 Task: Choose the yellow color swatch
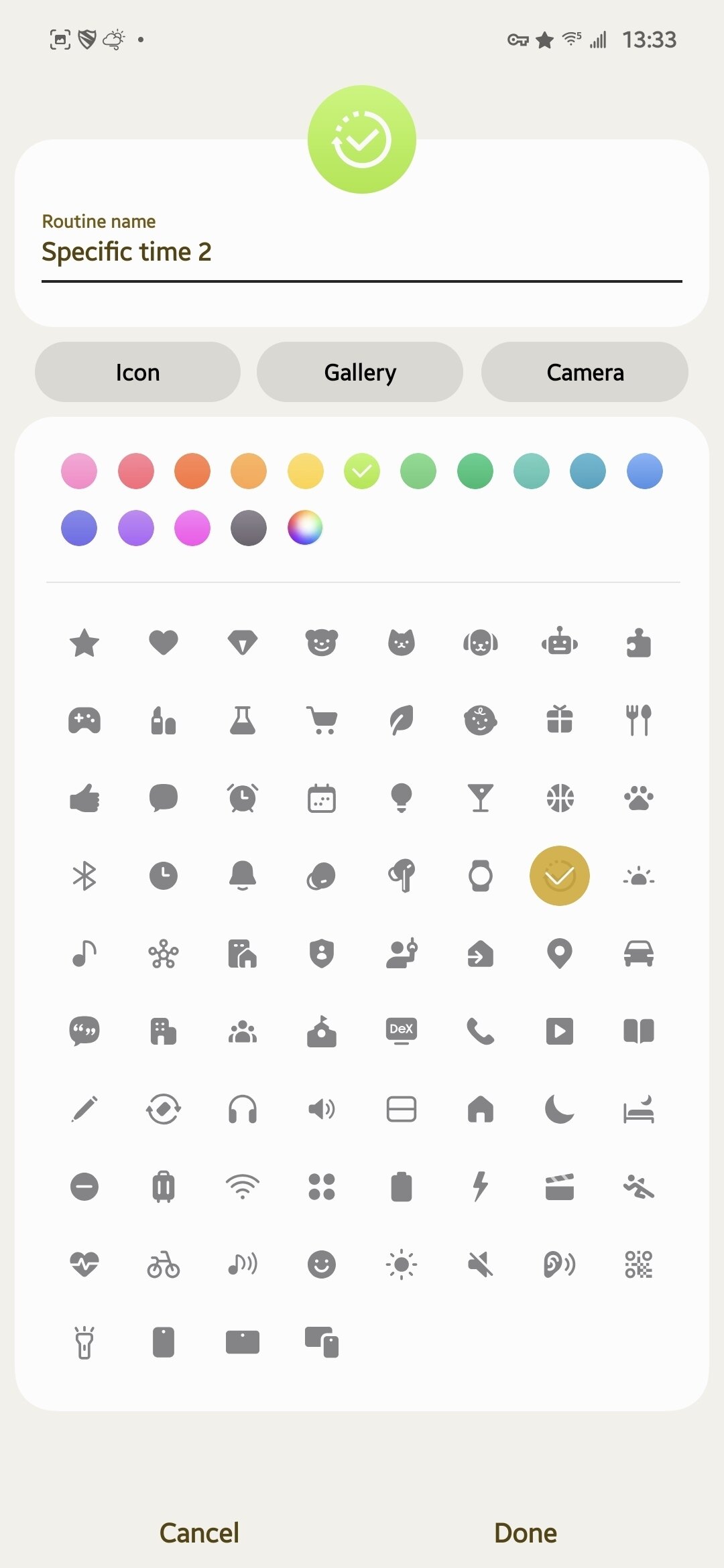pos(306,471)
